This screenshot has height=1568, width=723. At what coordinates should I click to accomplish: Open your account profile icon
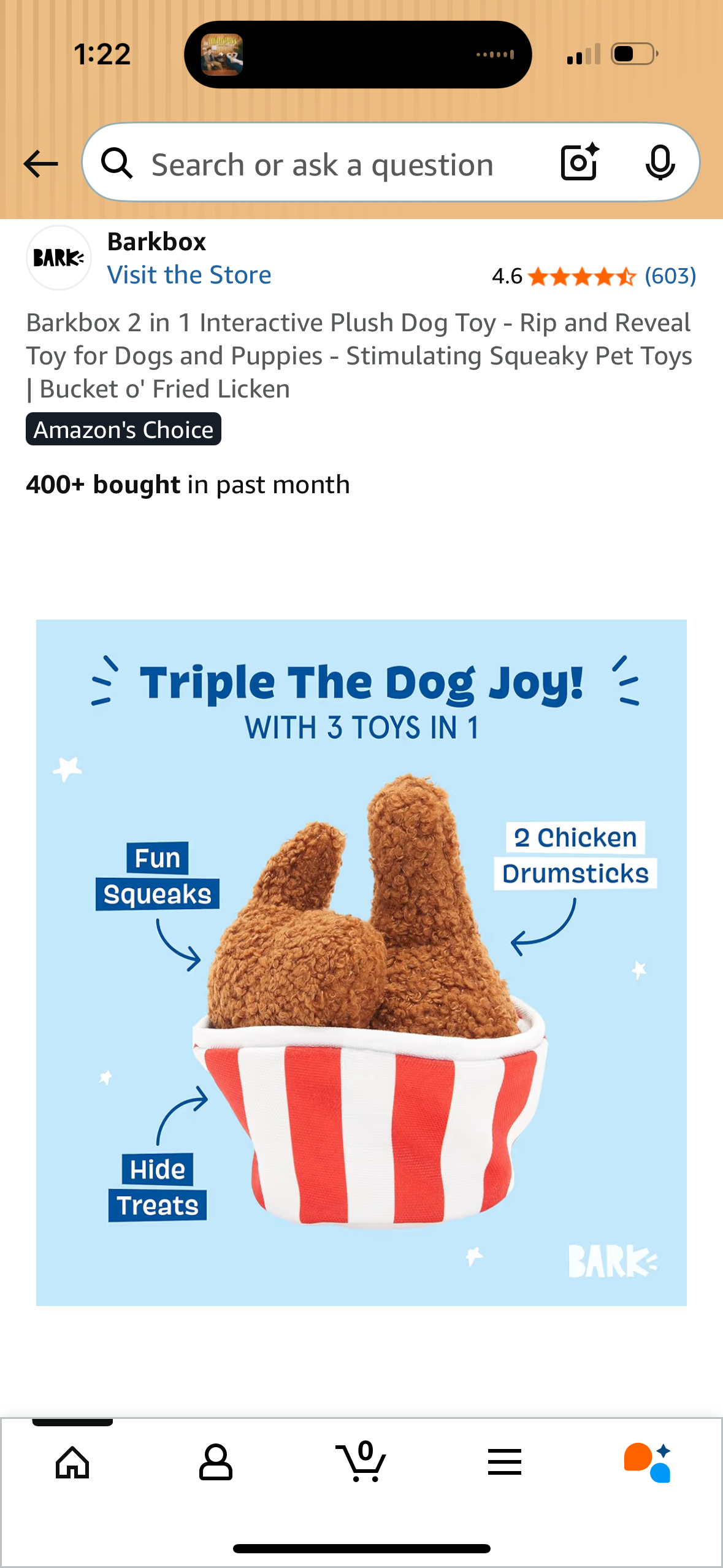click(x=216, y=1462)
